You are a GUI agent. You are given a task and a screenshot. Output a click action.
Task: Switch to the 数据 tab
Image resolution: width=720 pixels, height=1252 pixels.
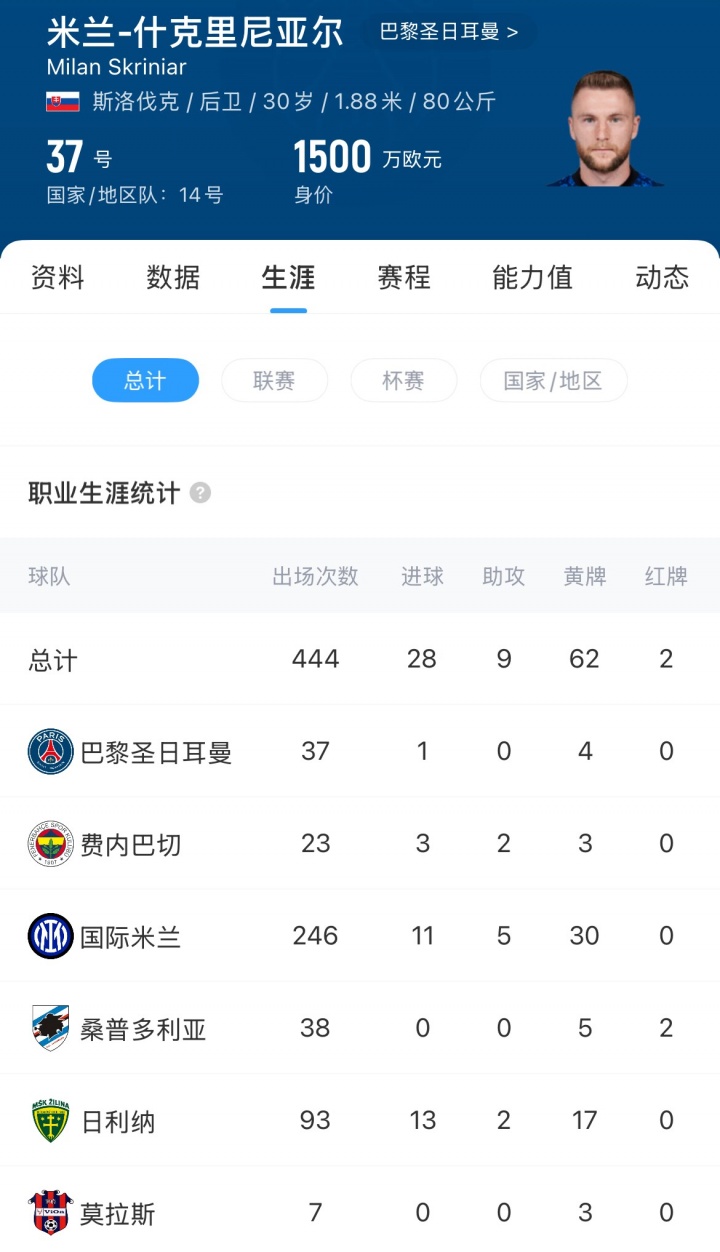coord(173,277)
